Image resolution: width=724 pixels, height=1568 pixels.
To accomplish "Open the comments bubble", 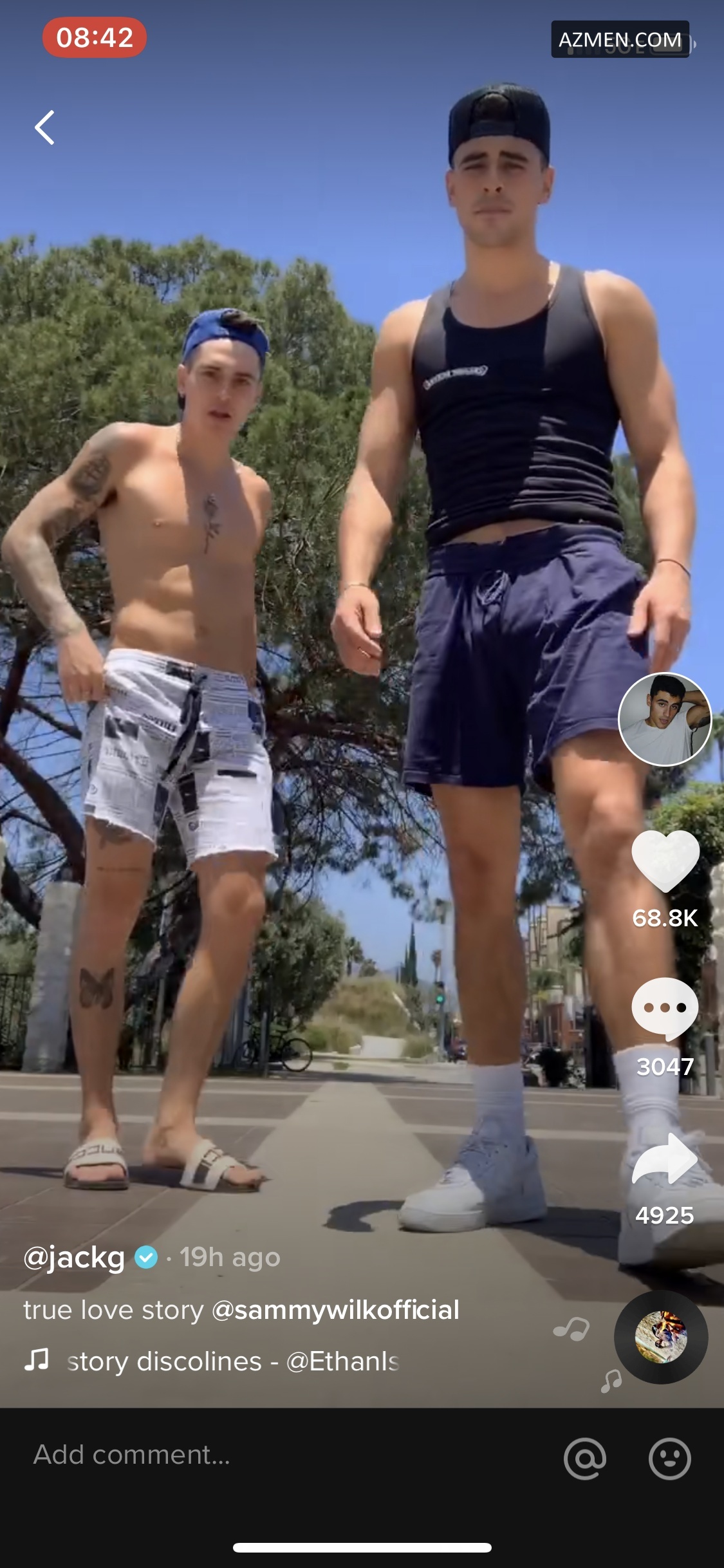I will tap(665, 1009).
